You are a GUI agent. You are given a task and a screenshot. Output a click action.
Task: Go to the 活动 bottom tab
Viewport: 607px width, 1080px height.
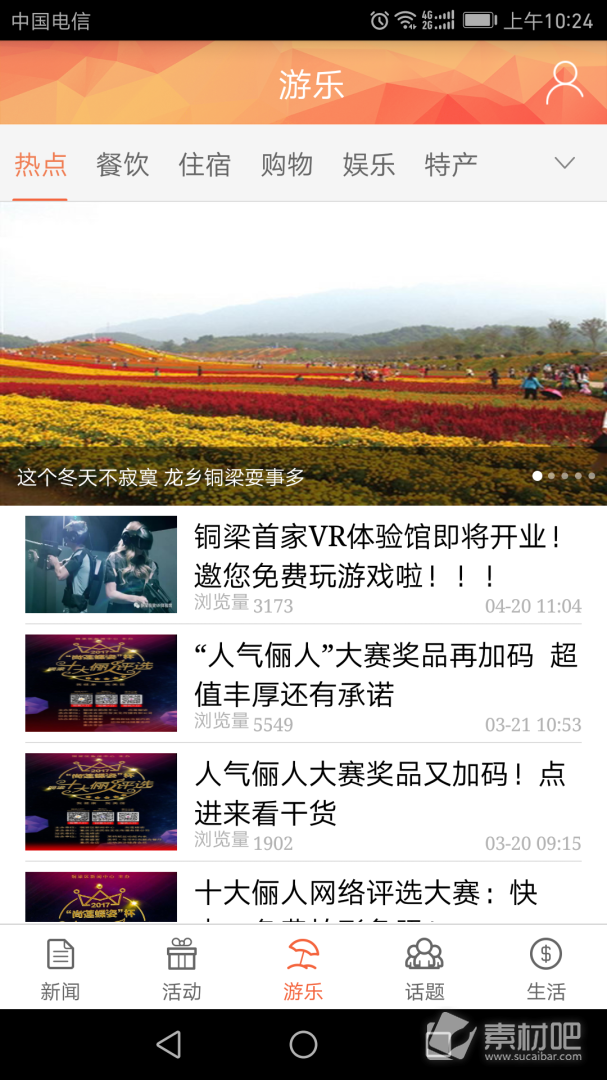tap(182, 968)
